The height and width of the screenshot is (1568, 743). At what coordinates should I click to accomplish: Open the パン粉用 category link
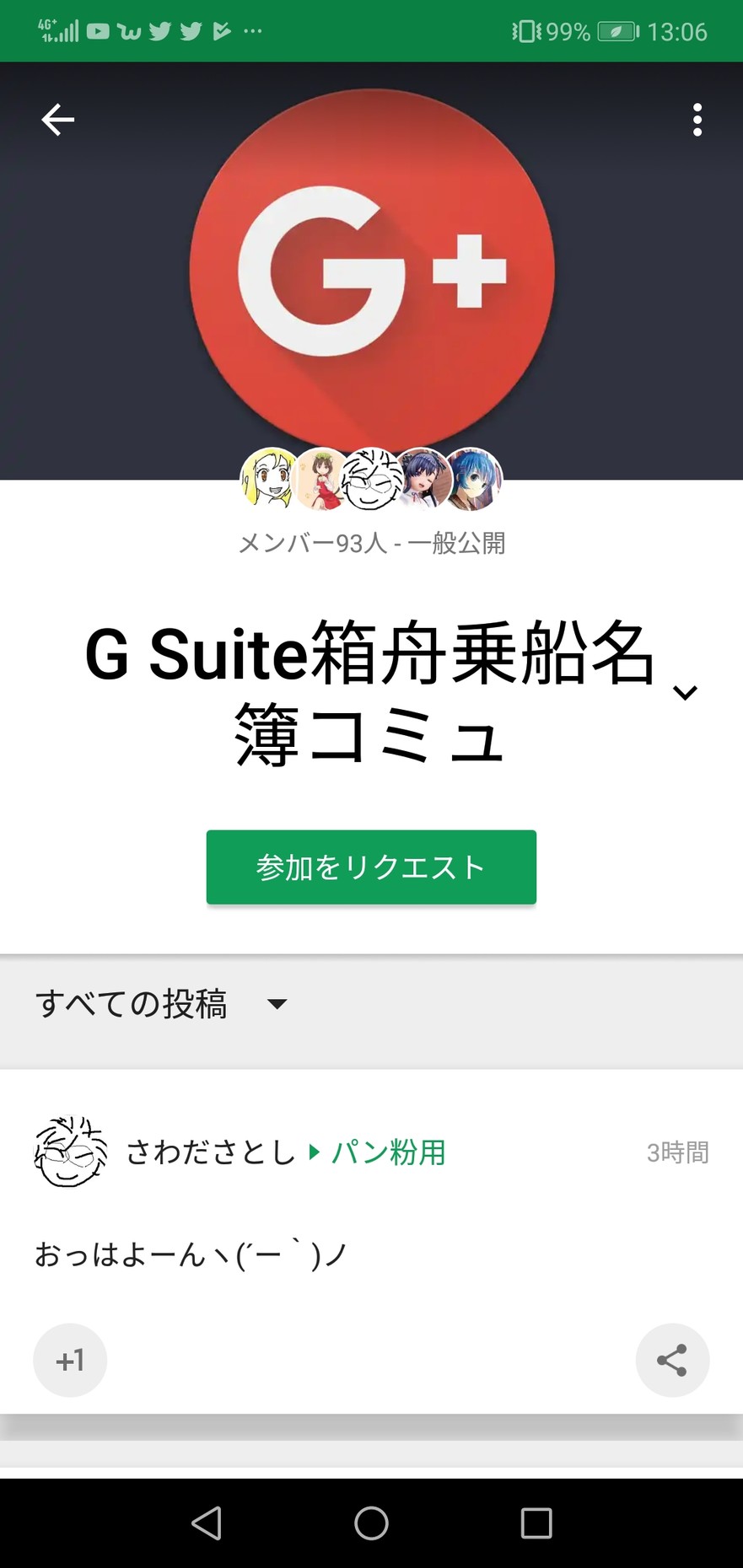(388, 1152)
